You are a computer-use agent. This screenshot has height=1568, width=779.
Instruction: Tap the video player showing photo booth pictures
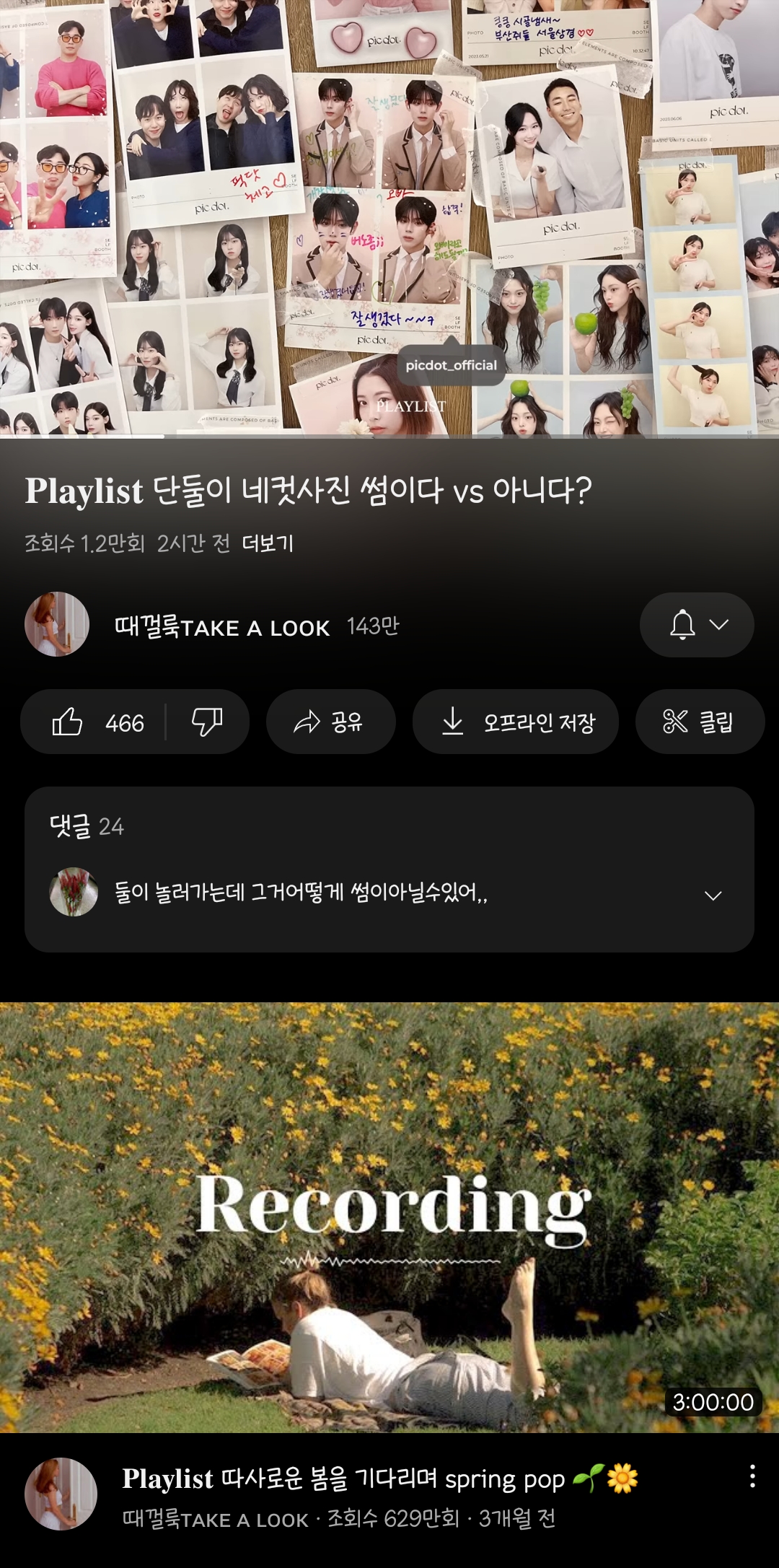(389, 216)
